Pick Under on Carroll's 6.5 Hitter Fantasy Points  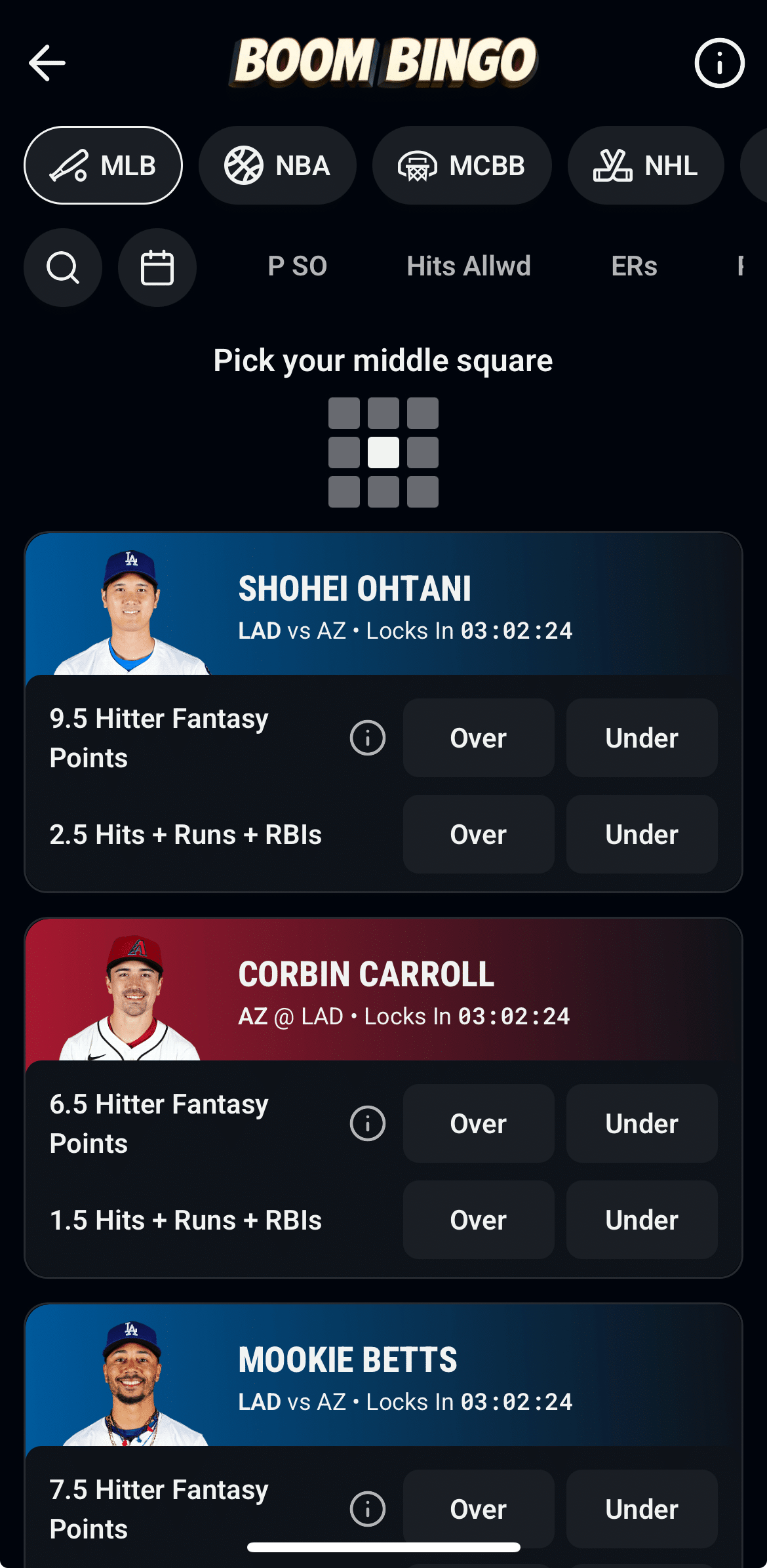pyautogui.click(x=641, y=1123)
